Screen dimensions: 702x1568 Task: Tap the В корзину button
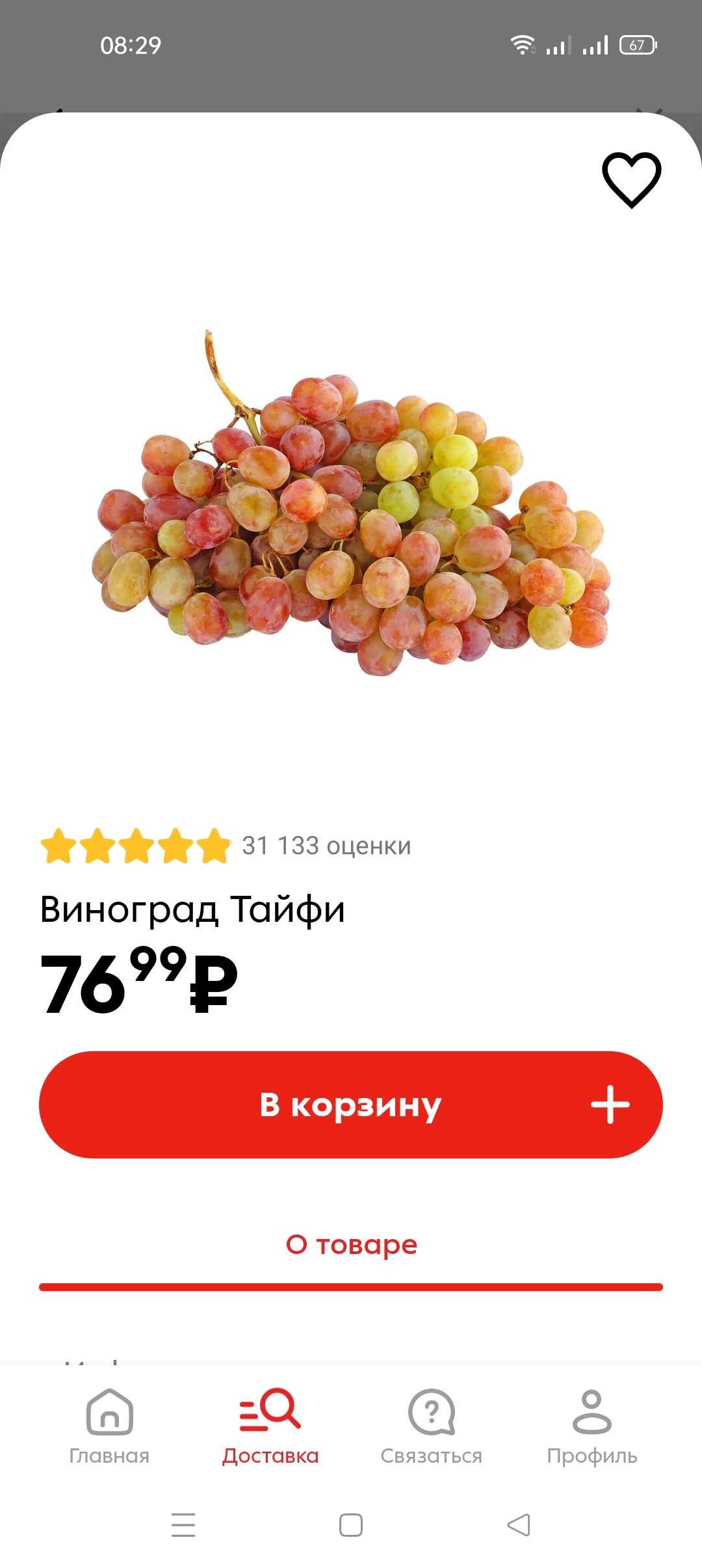tap(351, 1104)
